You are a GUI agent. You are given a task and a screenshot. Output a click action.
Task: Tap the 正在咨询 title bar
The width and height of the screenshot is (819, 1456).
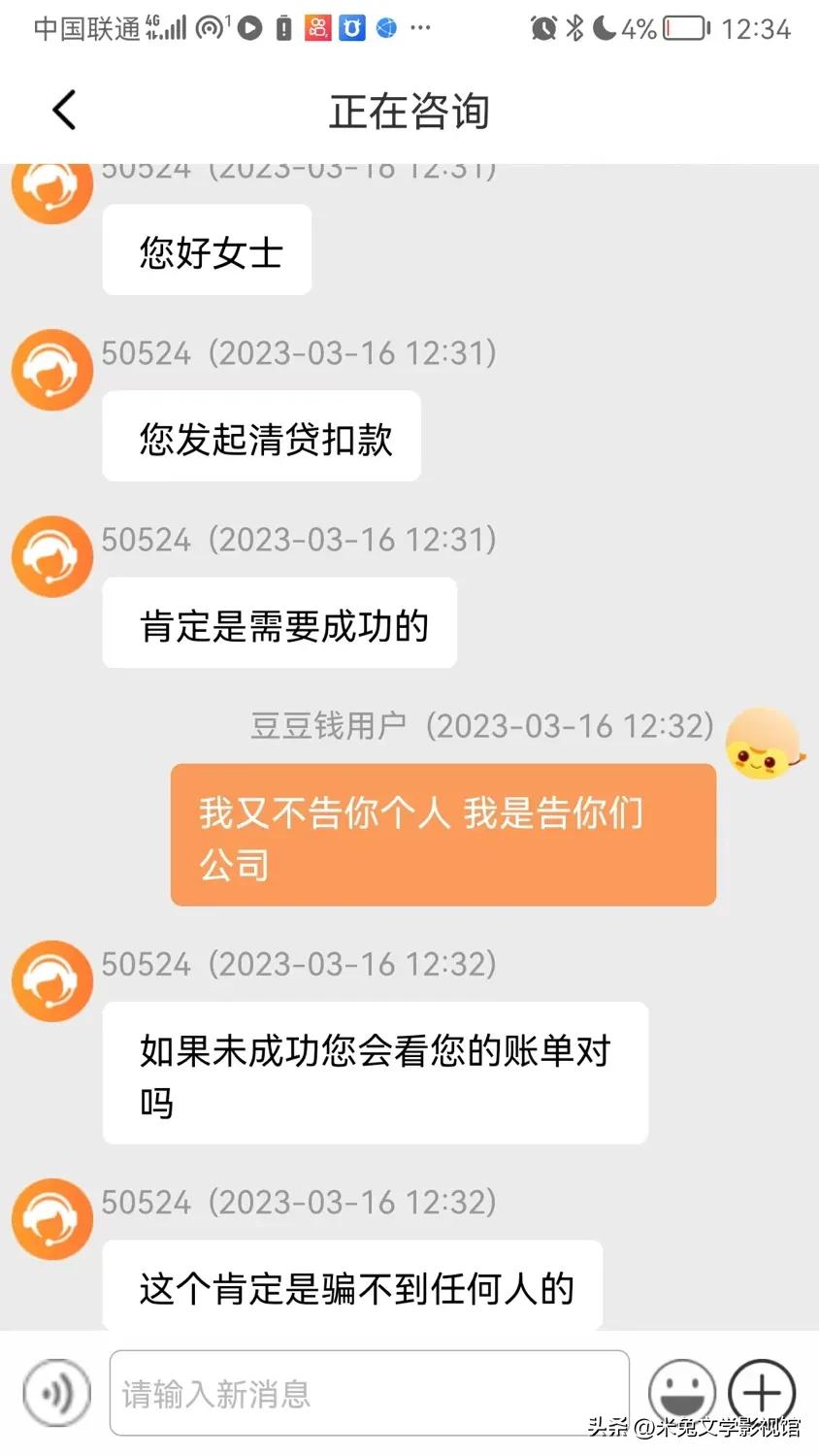pyautogui.click(x=409, y=111)
